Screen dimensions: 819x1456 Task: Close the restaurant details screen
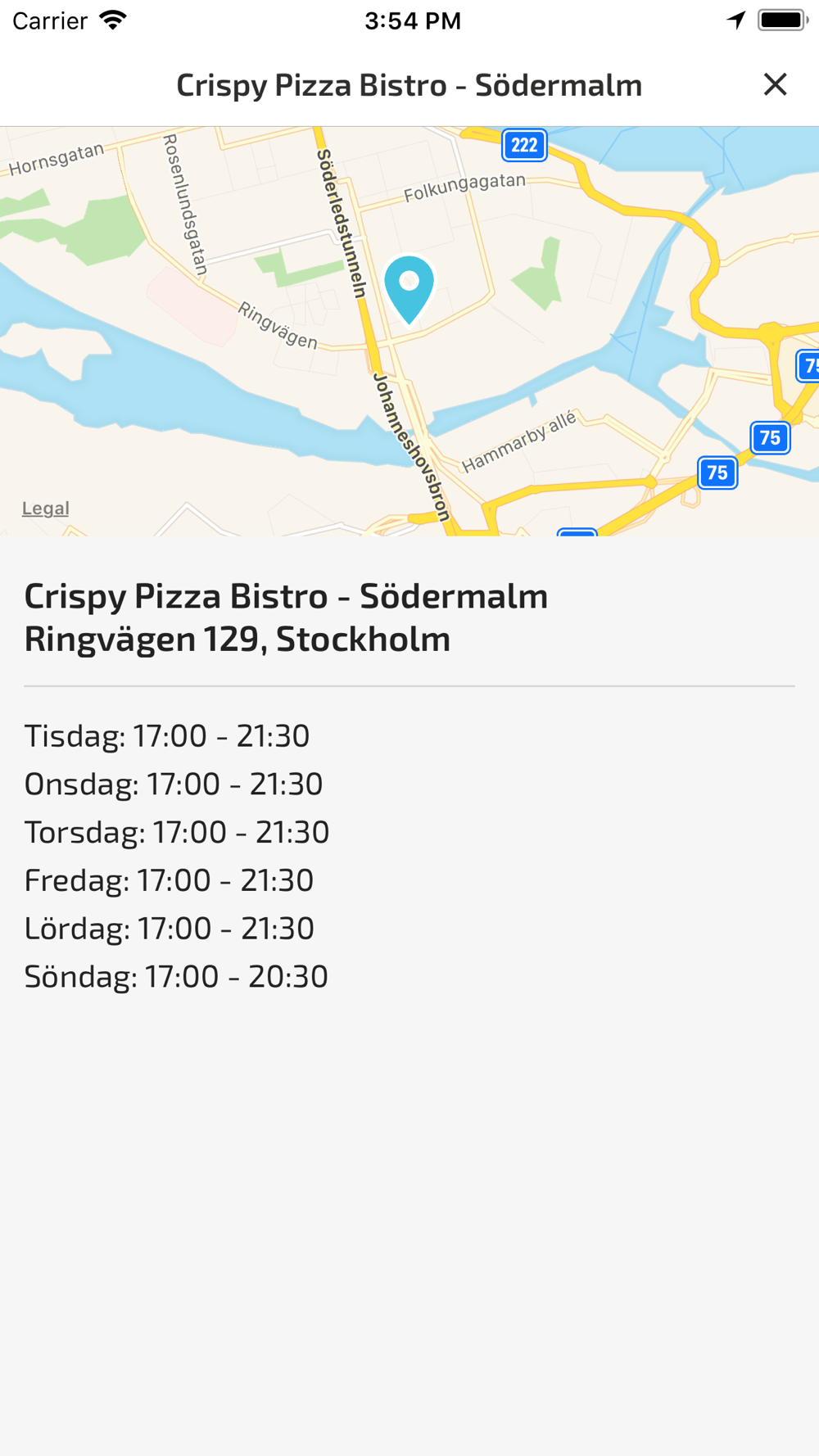coord(775,84)
